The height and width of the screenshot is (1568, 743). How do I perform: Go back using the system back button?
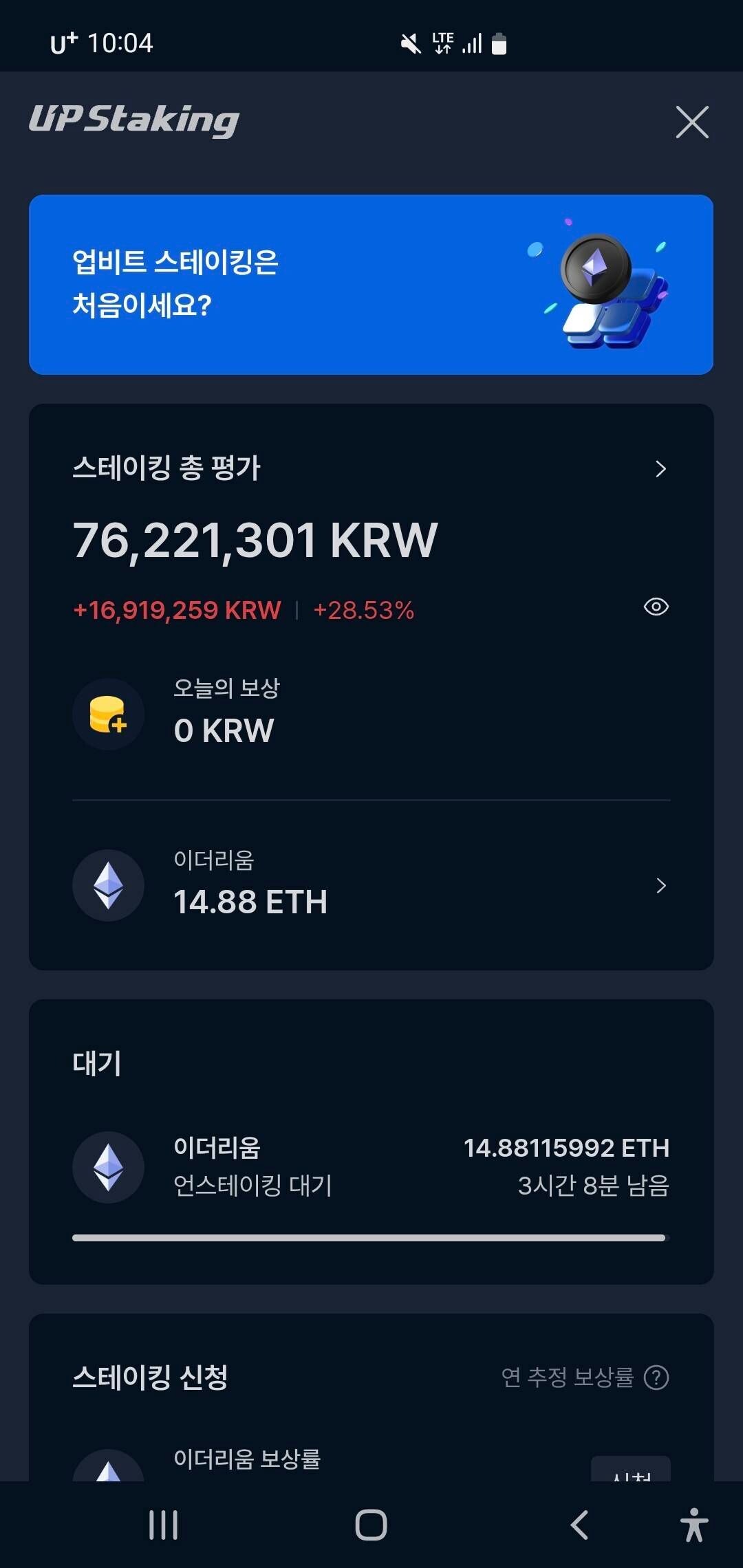pyautogui.click(x=579, y=1525)
